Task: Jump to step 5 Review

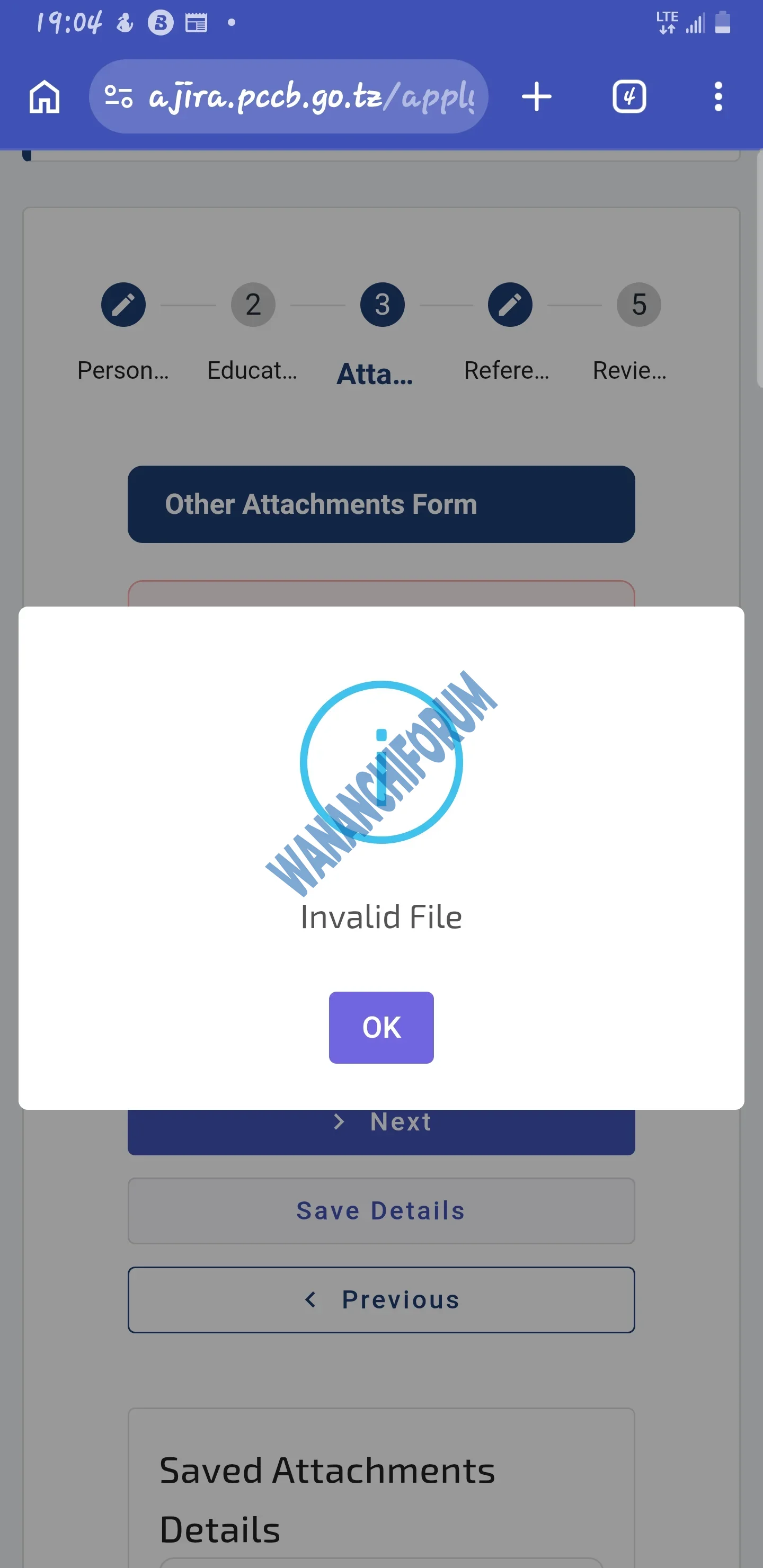Action: point(638,305)
